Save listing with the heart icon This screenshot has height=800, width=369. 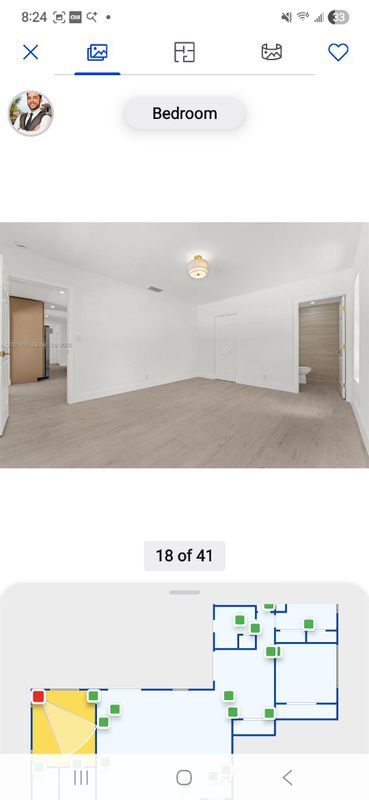pyautogui.click(x=338, y=52)
